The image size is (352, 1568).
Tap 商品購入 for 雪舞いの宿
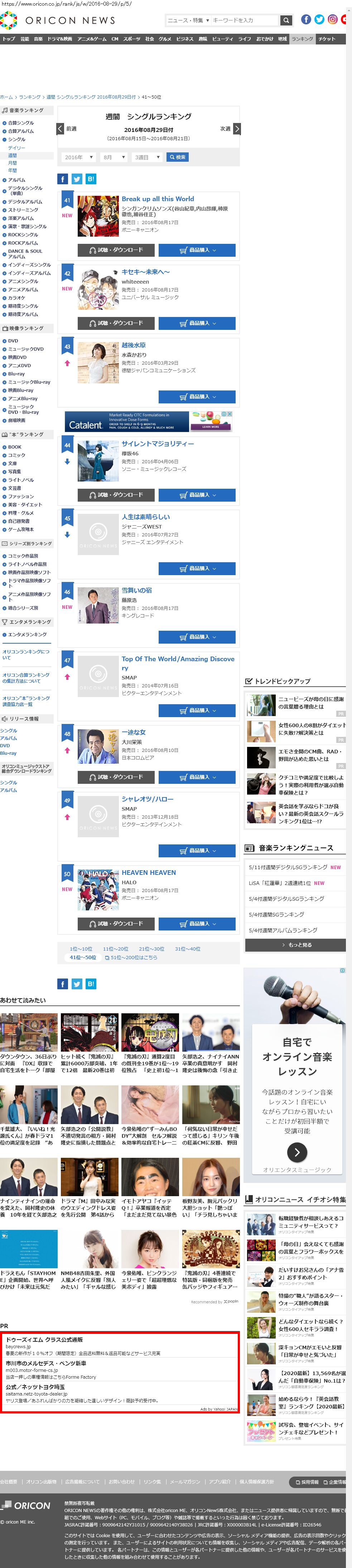click(196, 637)
